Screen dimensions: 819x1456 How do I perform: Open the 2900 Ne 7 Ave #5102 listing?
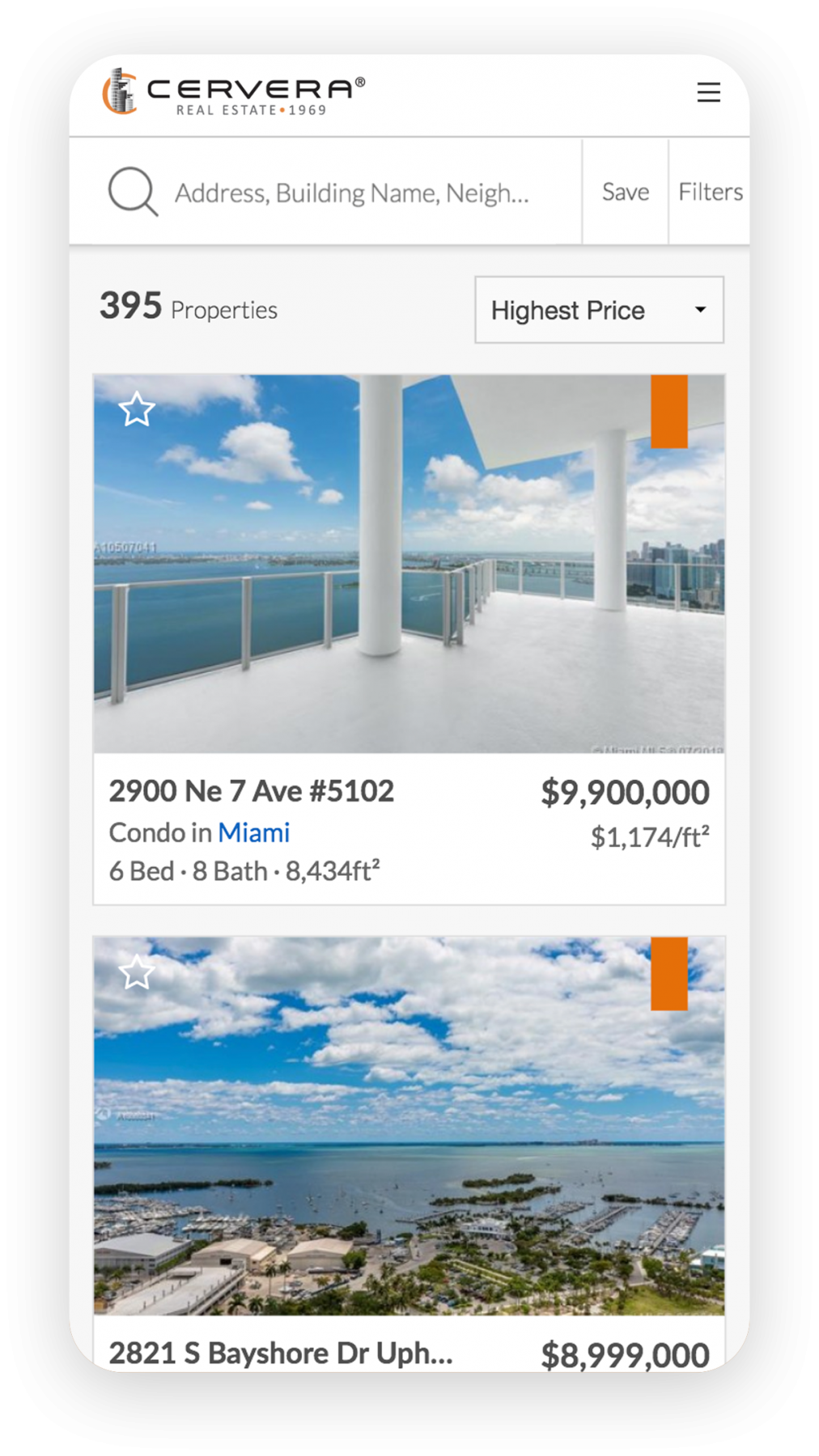tap(251, 791)
